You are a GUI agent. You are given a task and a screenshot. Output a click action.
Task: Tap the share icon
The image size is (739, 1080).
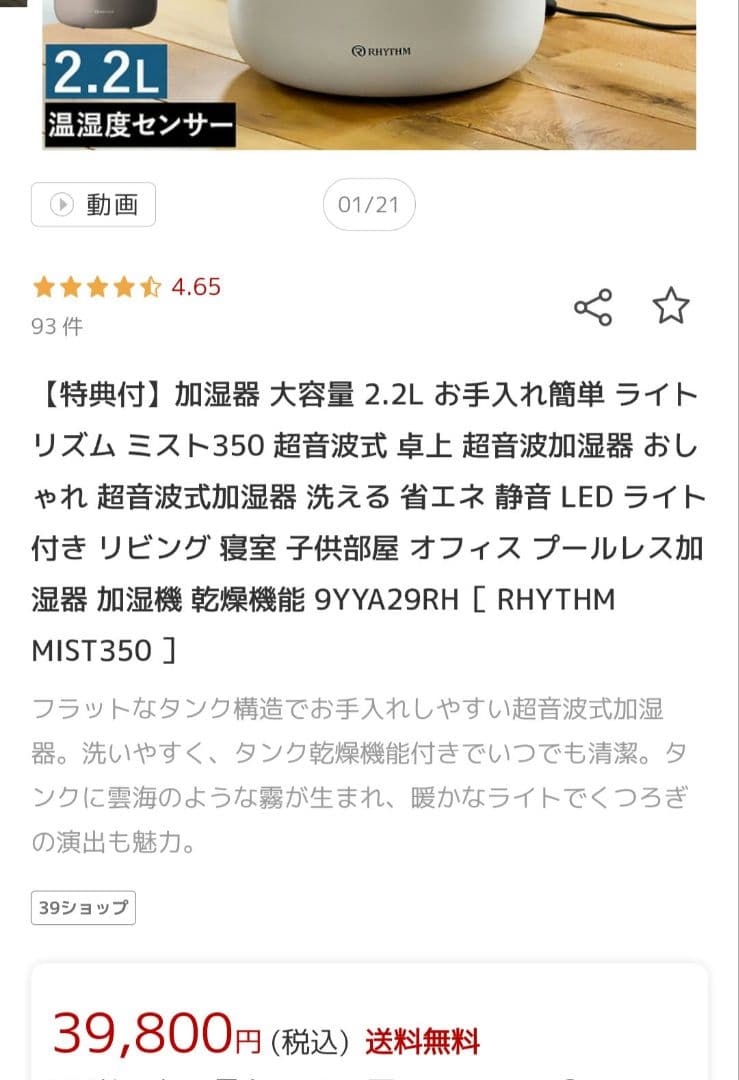(592, 307)
